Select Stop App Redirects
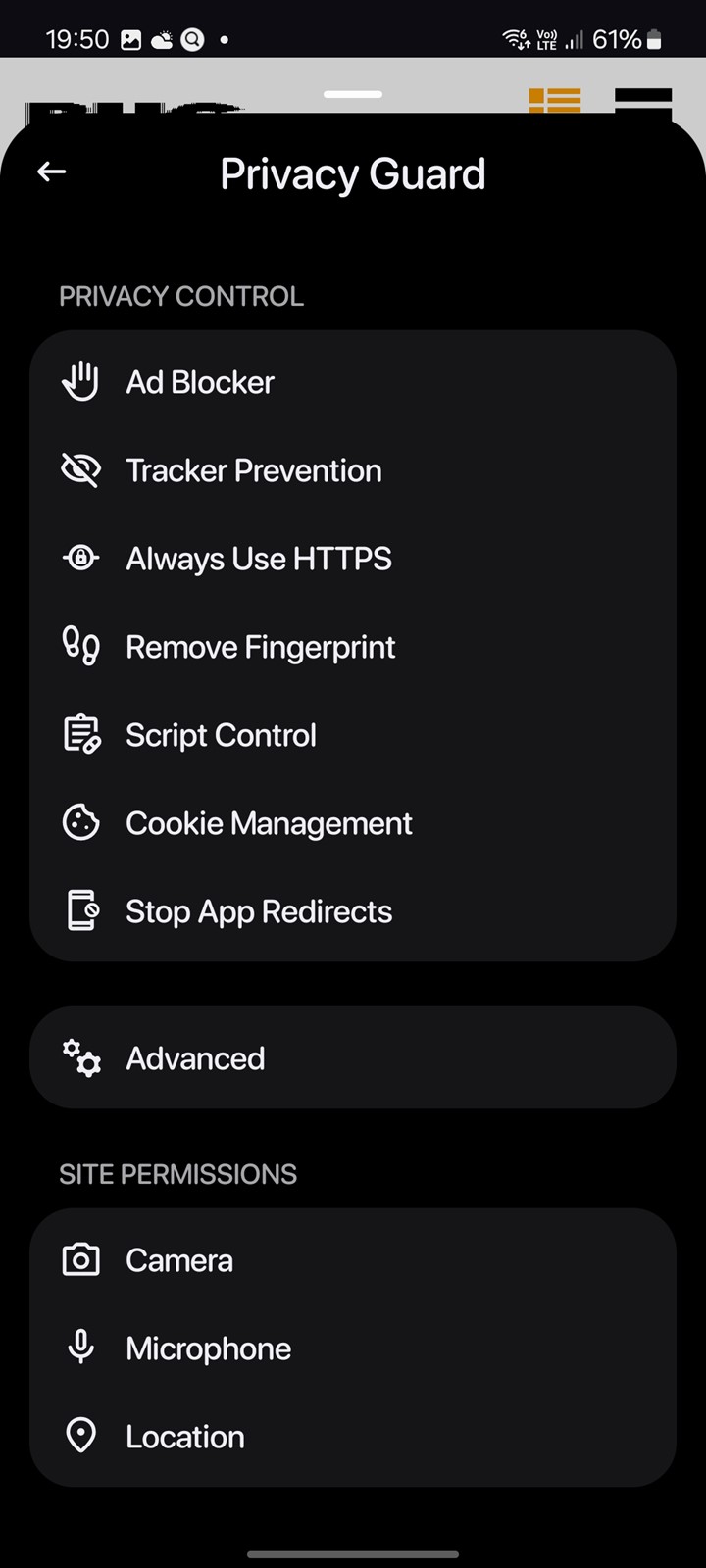Image resolution: width=706 pixels, height=1568 pixels. pos(353,911)
